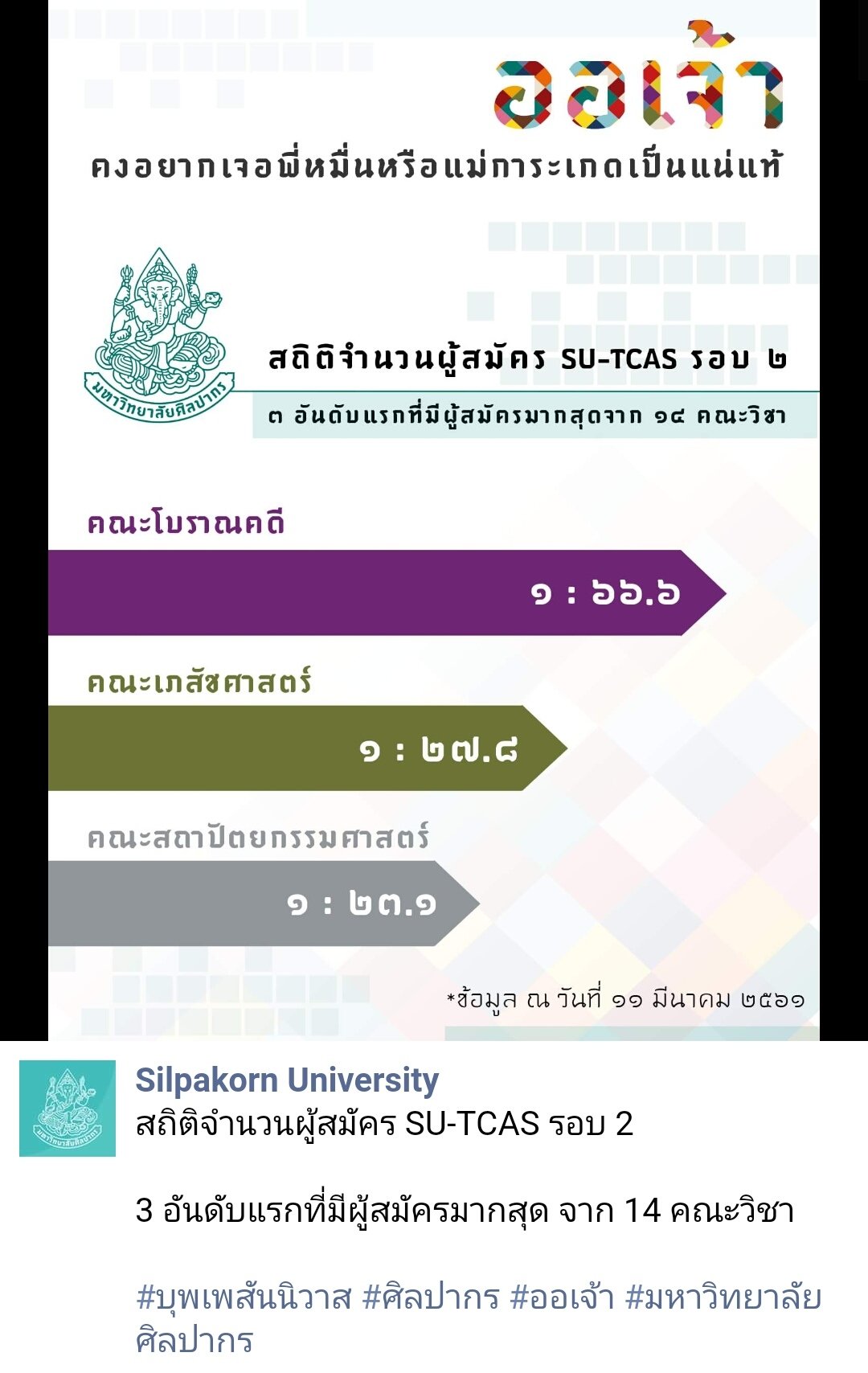Open the #มหาวิทยาลัยศิลปากร hashtag
868x1373 pixels.
click(723, 1297)
